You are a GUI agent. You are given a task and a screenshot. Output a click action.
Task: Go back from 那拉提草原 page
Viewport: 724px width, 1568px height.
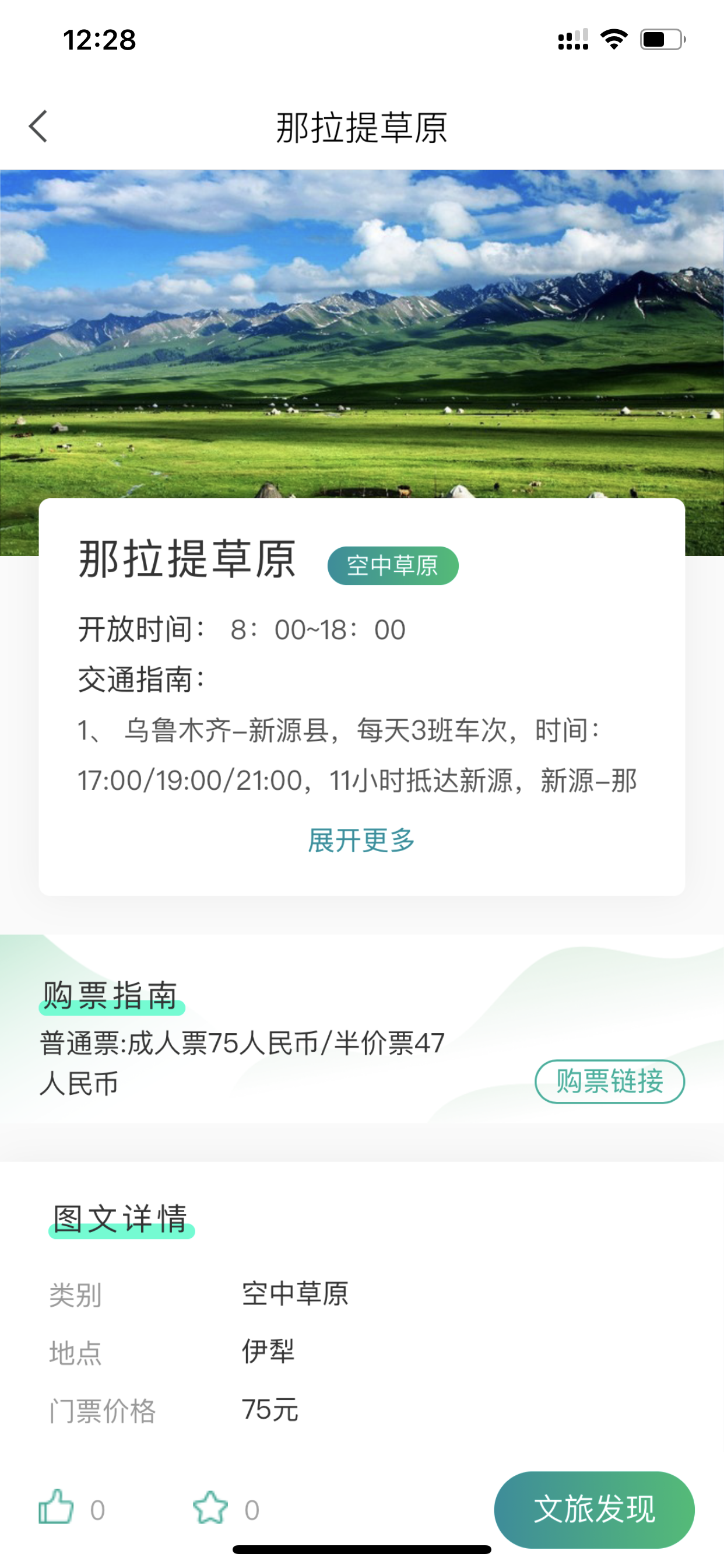(38, 127)
